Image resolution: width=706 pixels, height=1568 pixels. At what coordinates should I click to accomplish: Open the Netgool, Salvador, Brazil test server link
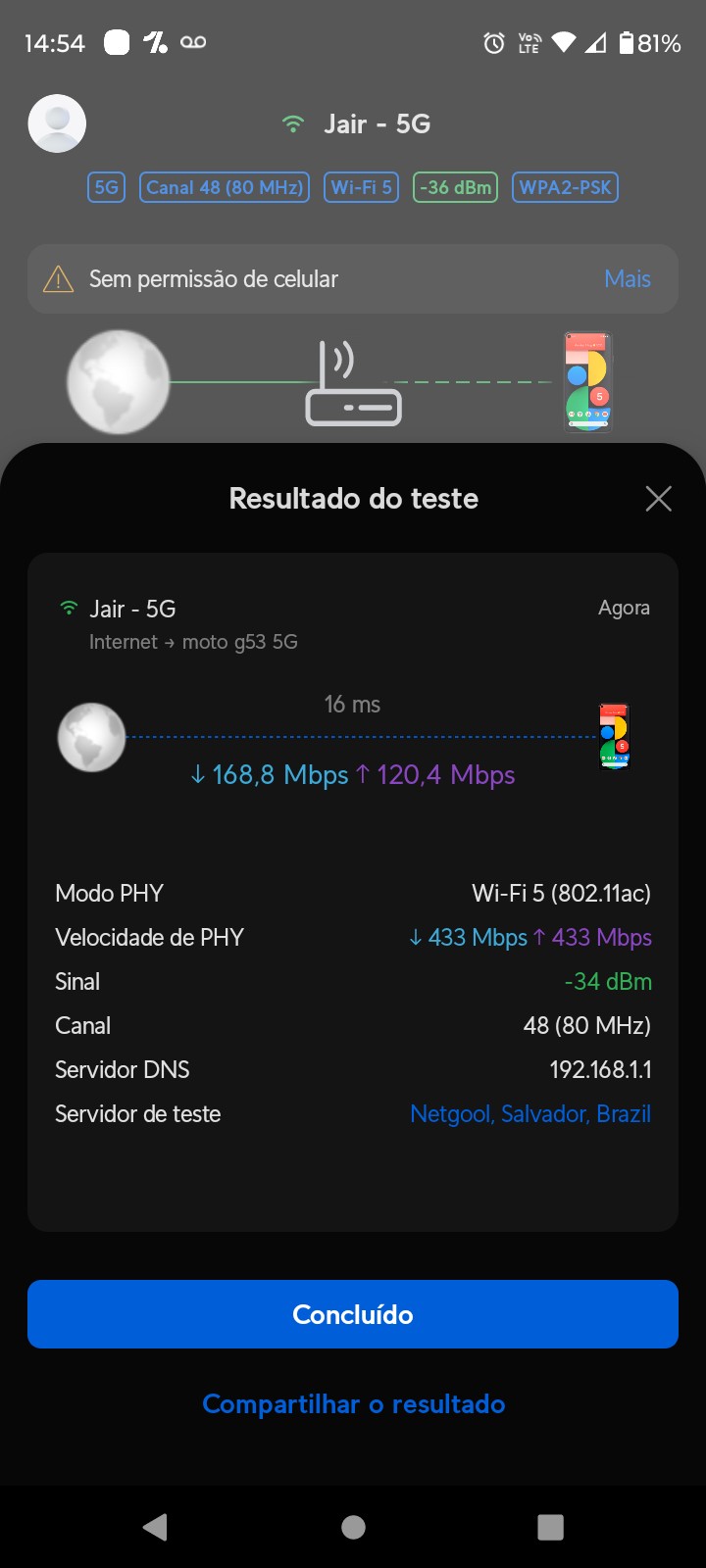[x=530, y=1114]
